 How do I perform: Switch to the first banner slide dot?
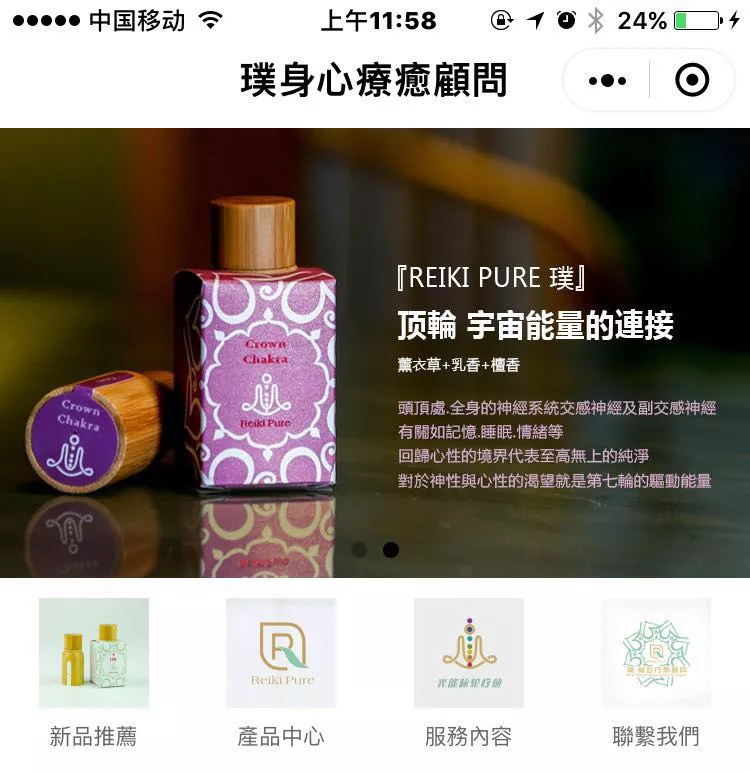(x=359, y=549)
